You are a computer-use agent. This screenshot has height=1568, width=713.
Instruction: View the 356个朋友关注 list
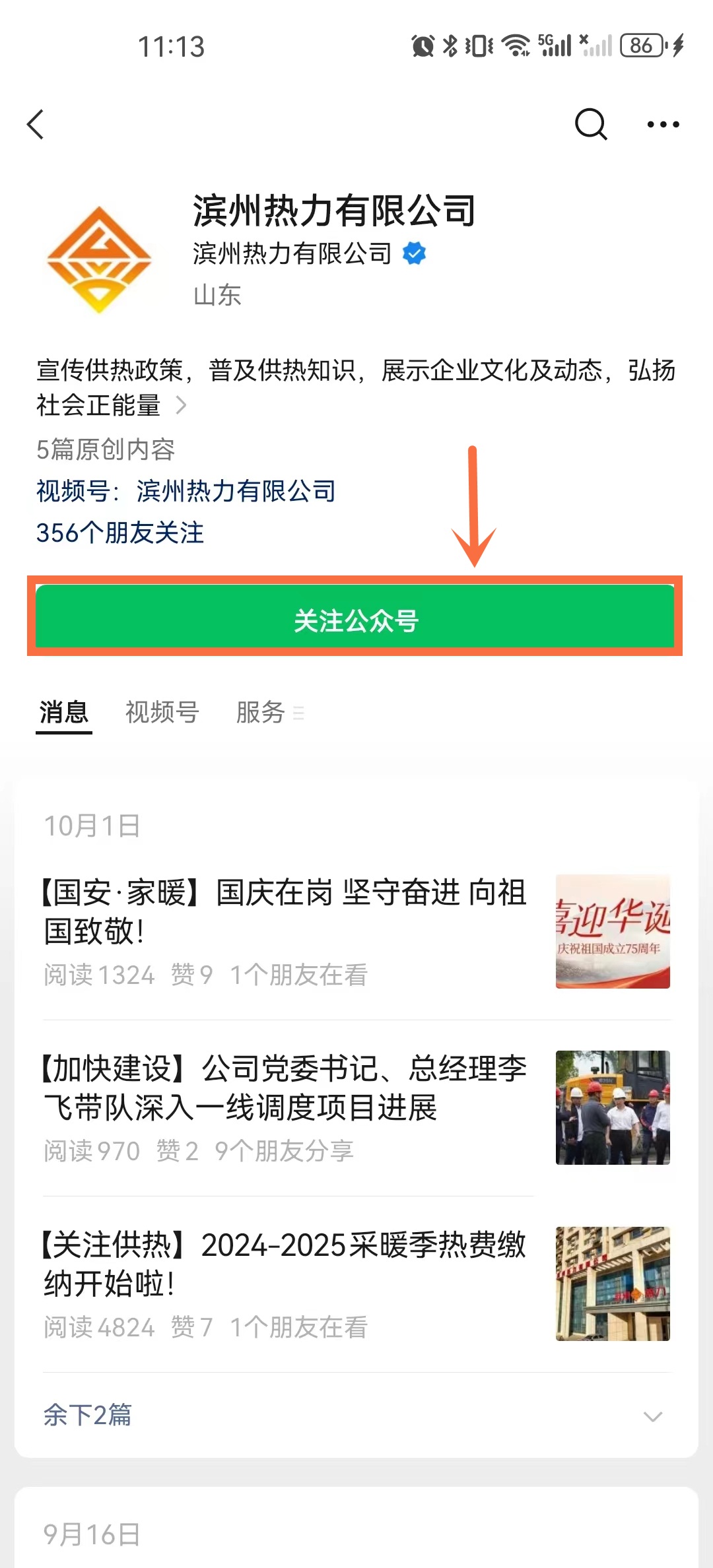[x=120, y=533]
